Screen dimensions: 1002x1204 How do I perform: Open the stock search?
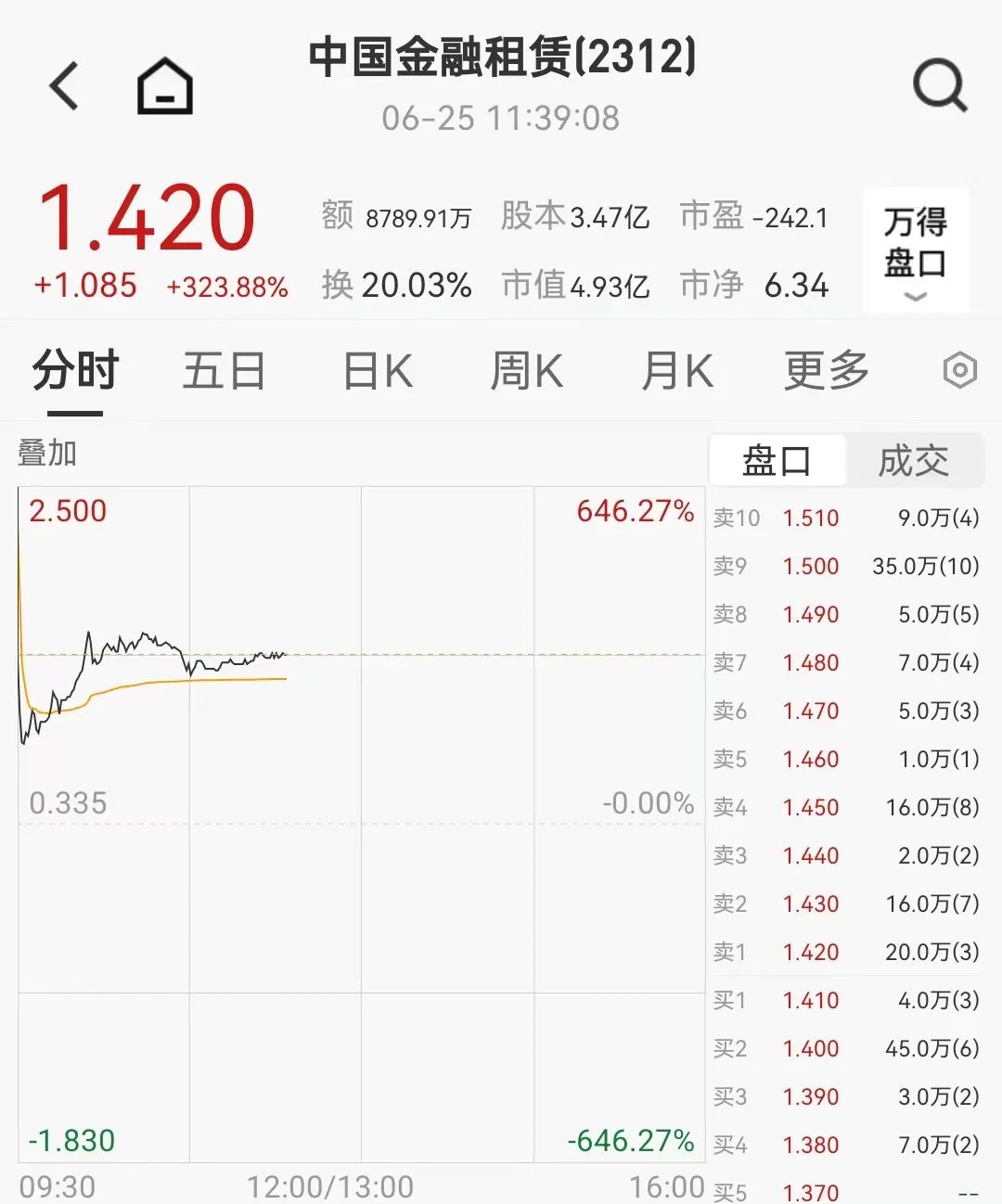click(x=939, y=86)
